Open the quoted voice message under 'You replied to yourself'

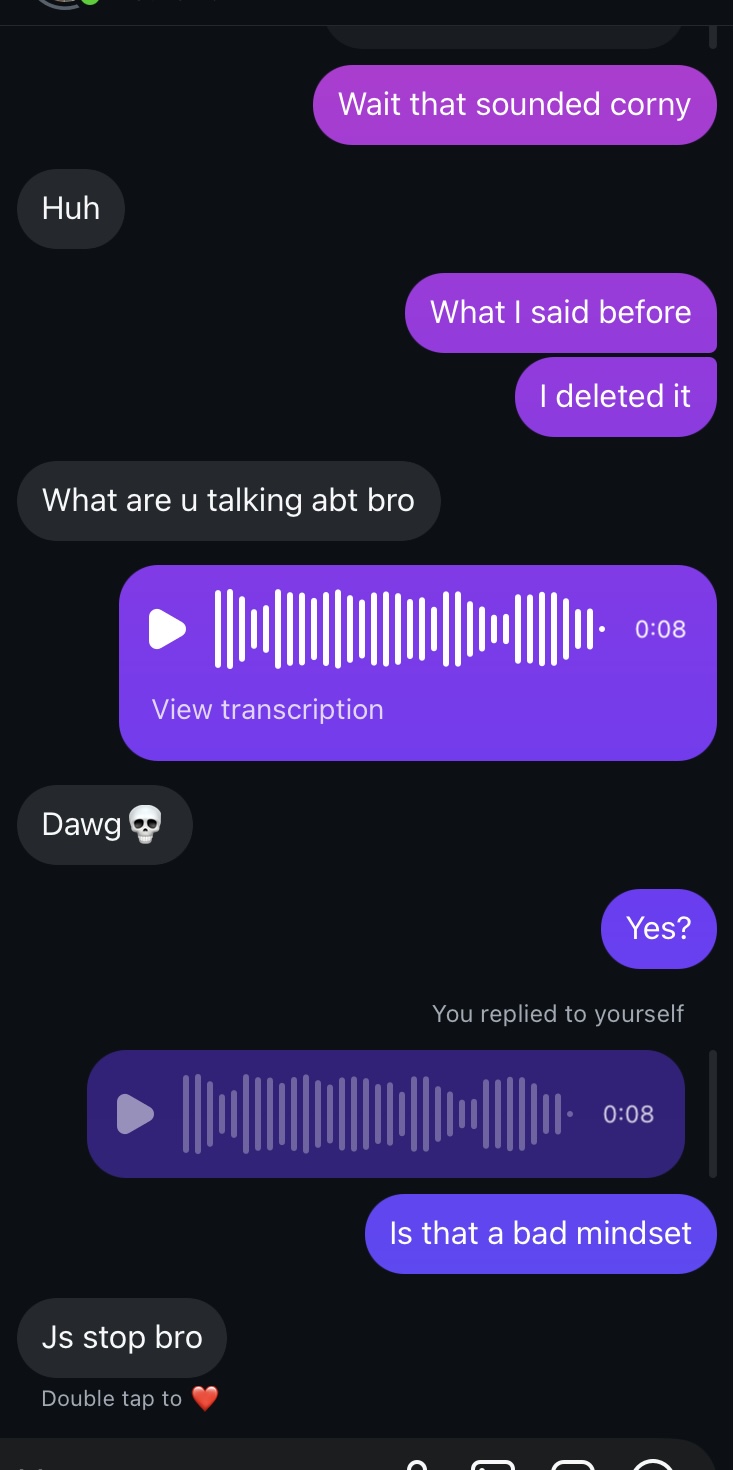pyautogui.click(x=386, y=1114)
